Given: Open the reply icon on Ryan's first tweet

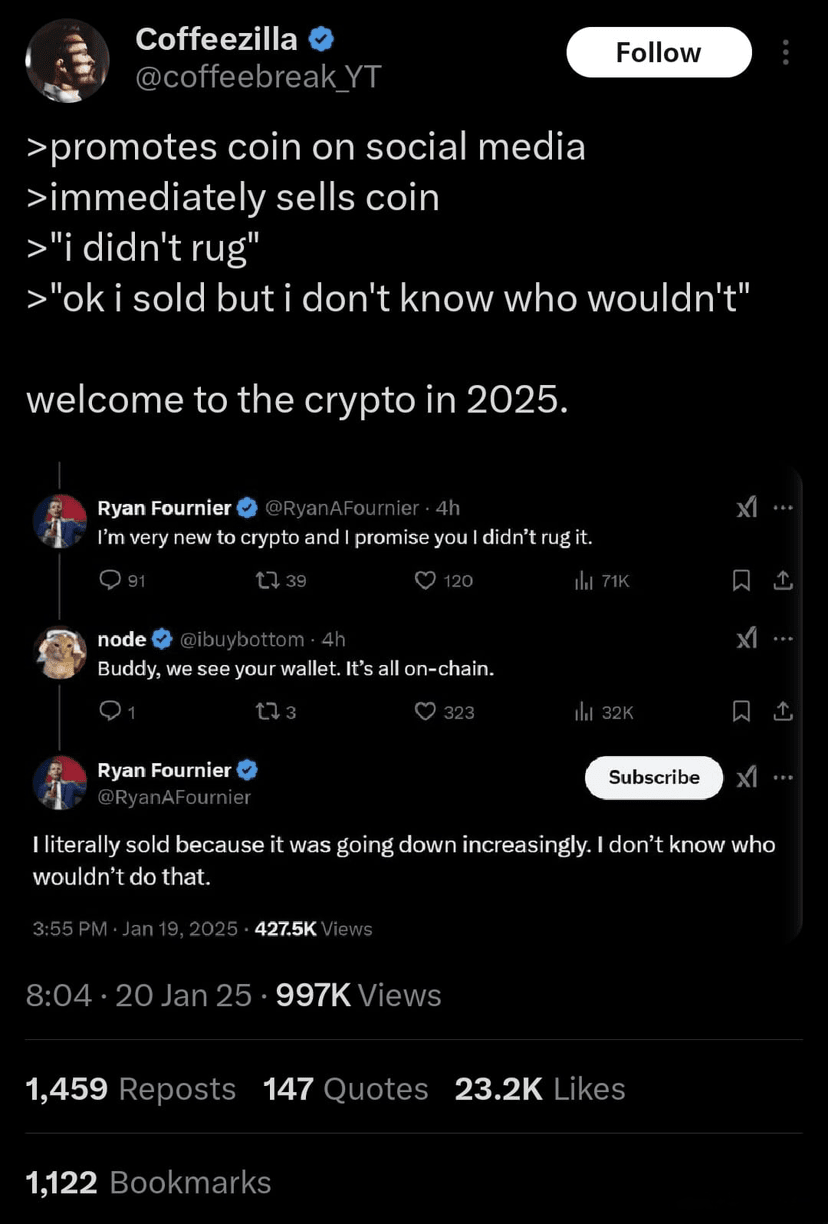Looking at the screenshot, I should 110,580.
